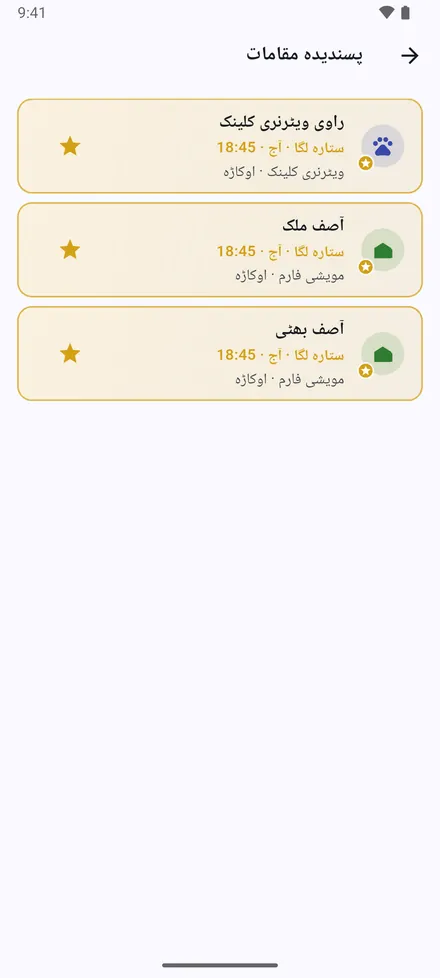The width and height of the screenshot is (440, 978).
Task: Open the آصف ملک card
Action: 220,249
